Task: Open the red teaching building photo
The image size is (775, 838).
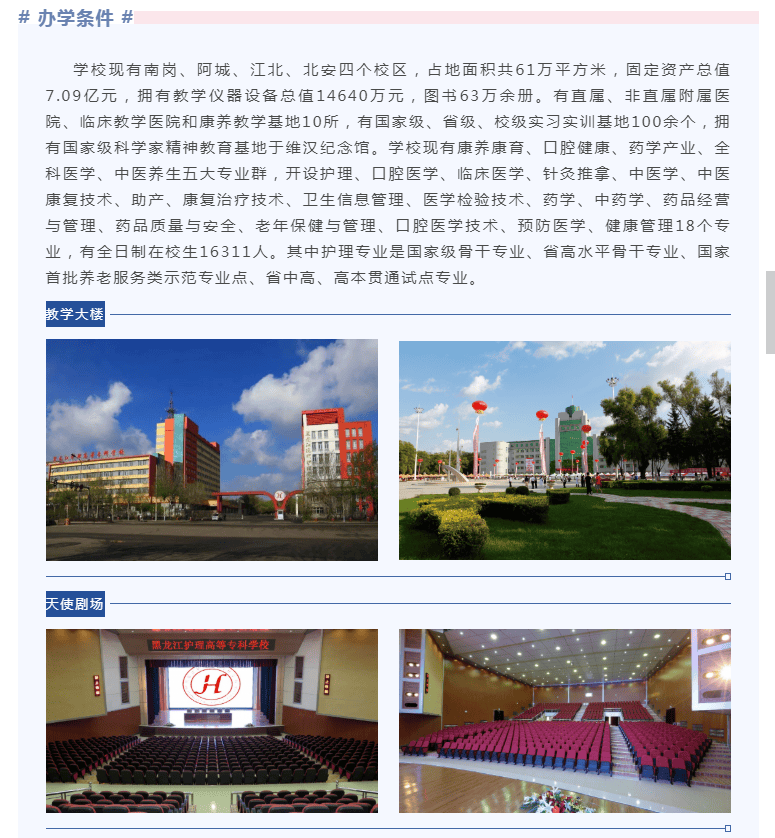Action: pos(212,450)
